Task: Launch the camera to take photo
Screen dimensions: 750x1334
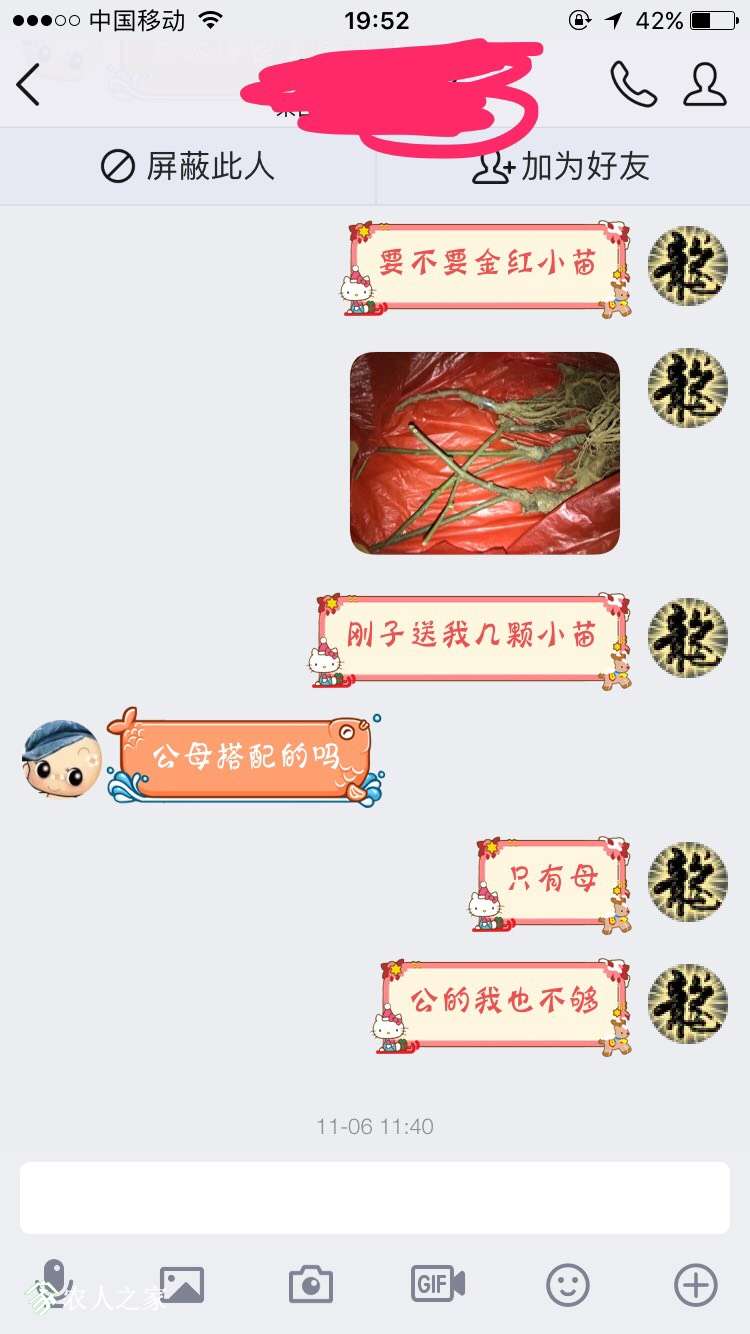Action: click(x=311, y=1285)
